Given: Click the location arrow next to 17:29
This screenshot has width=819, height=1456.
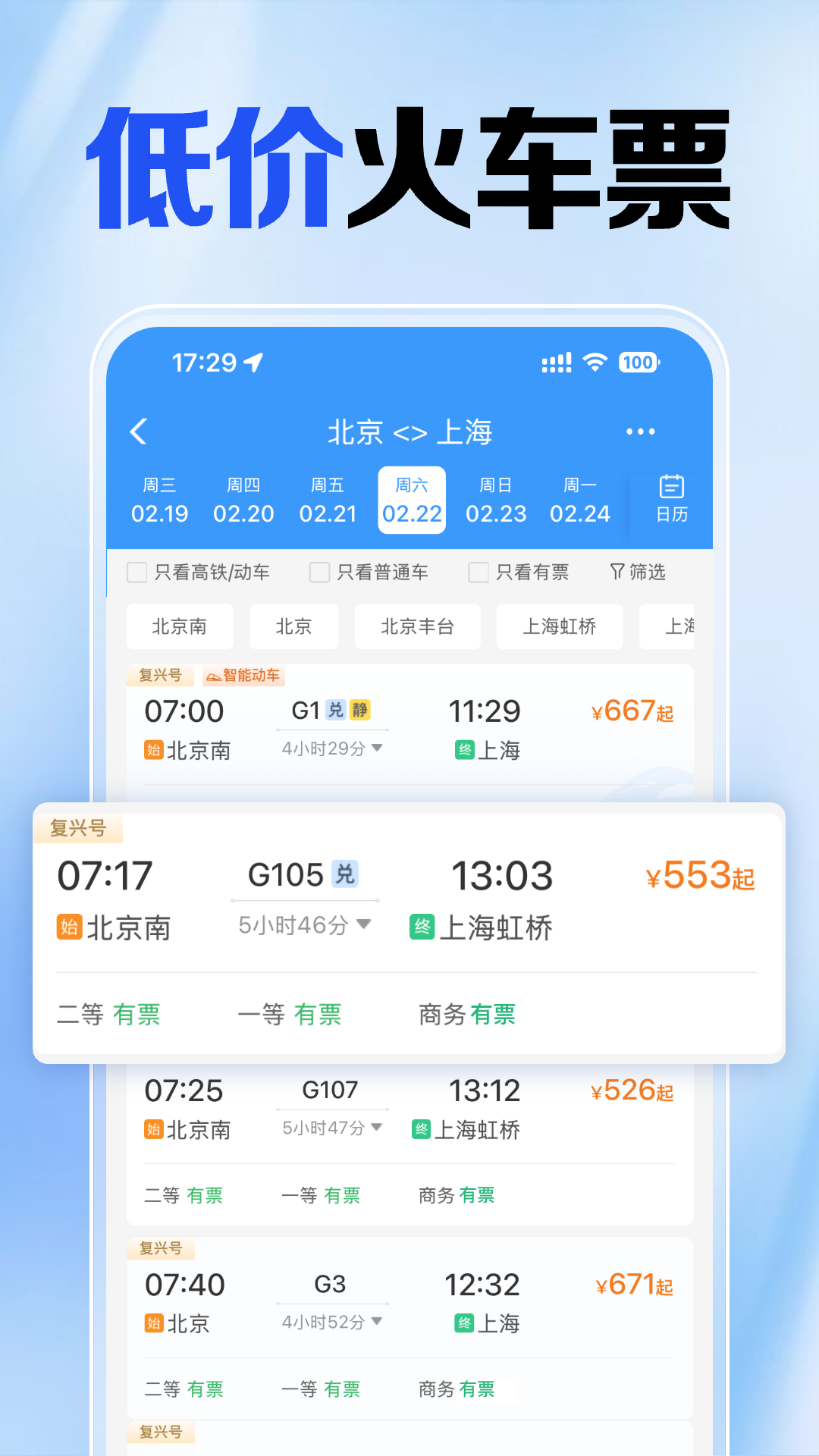Looking at the screenshot, I should pos(255,362).
